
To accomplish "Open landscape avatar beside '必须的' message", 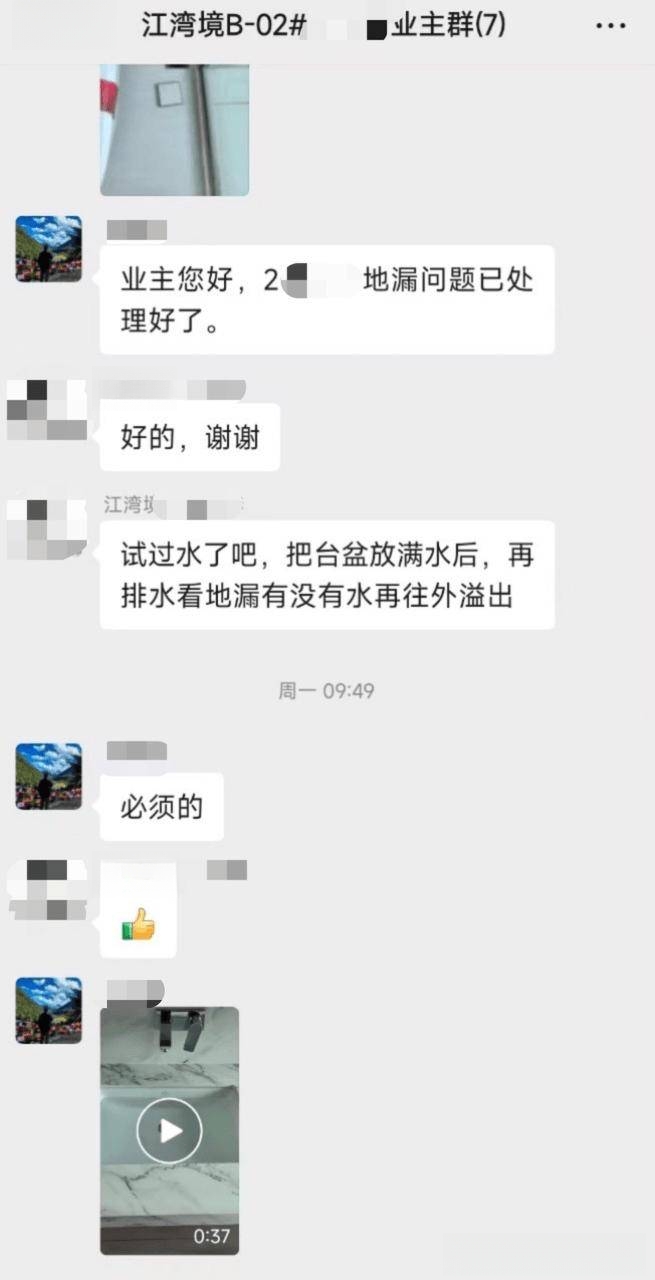I will pyautogui.click(x=48, y=776).
